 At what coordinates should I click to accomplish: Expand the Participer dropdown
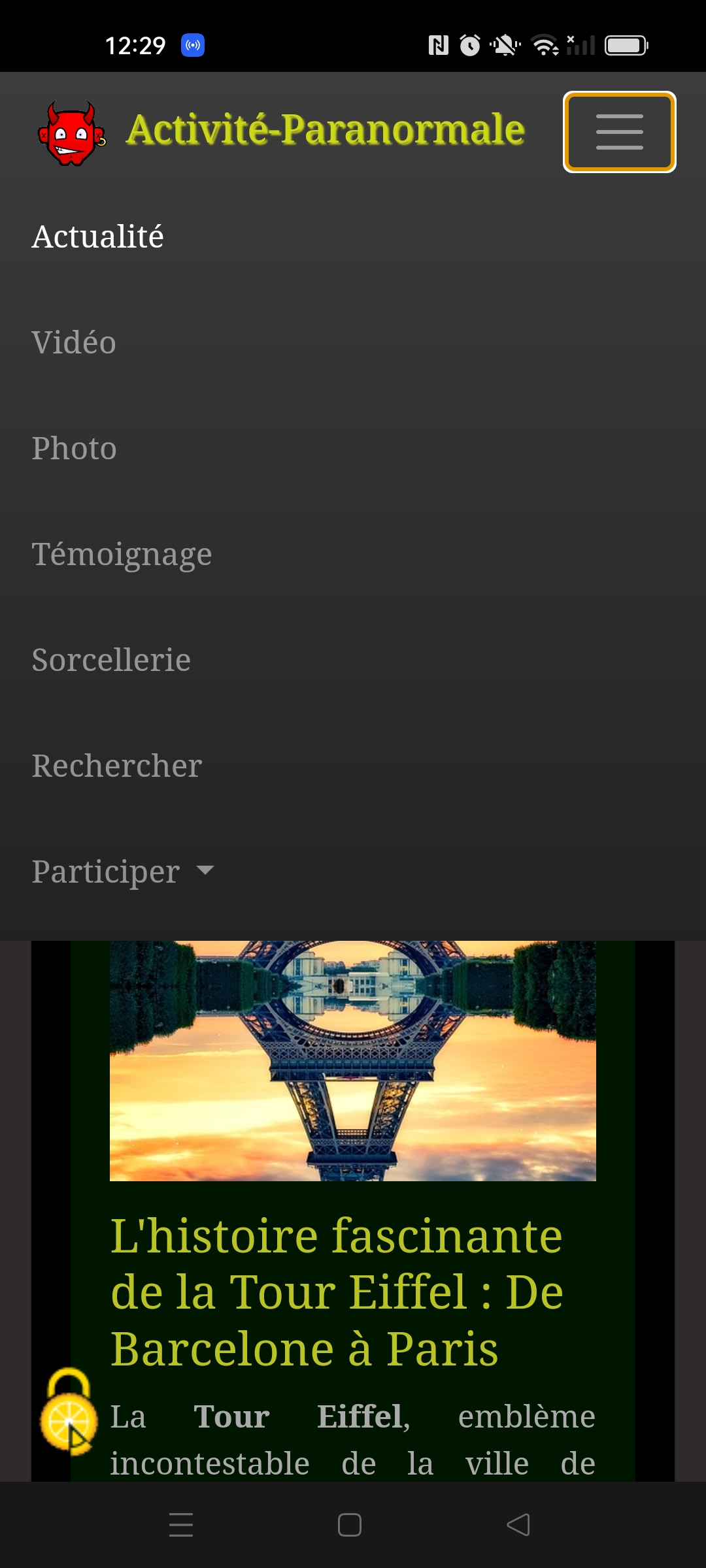pos(123,872)
